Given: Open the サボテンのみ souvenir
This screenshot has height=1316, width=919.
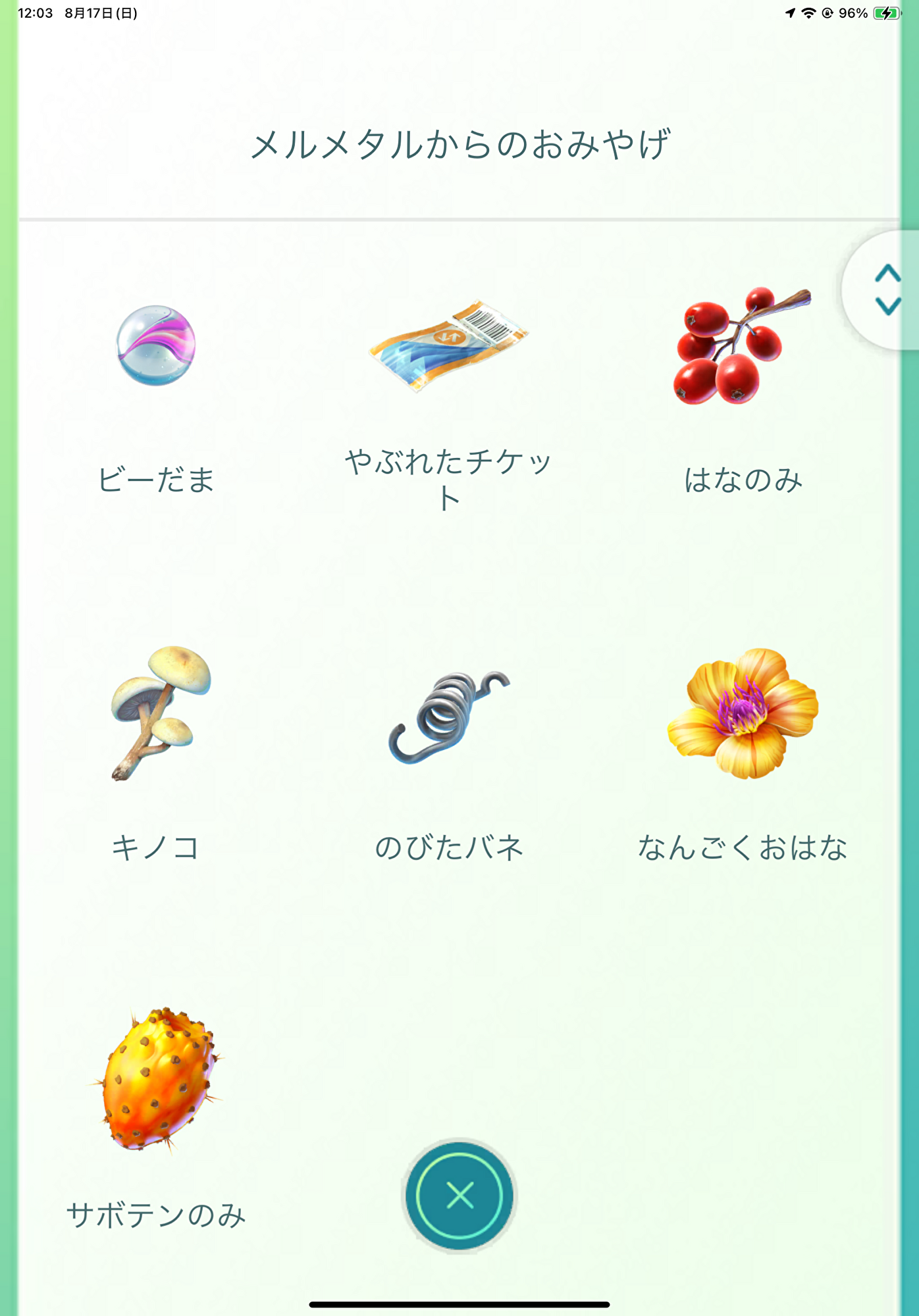Looking at the screenshot, I should (157, 1080).
